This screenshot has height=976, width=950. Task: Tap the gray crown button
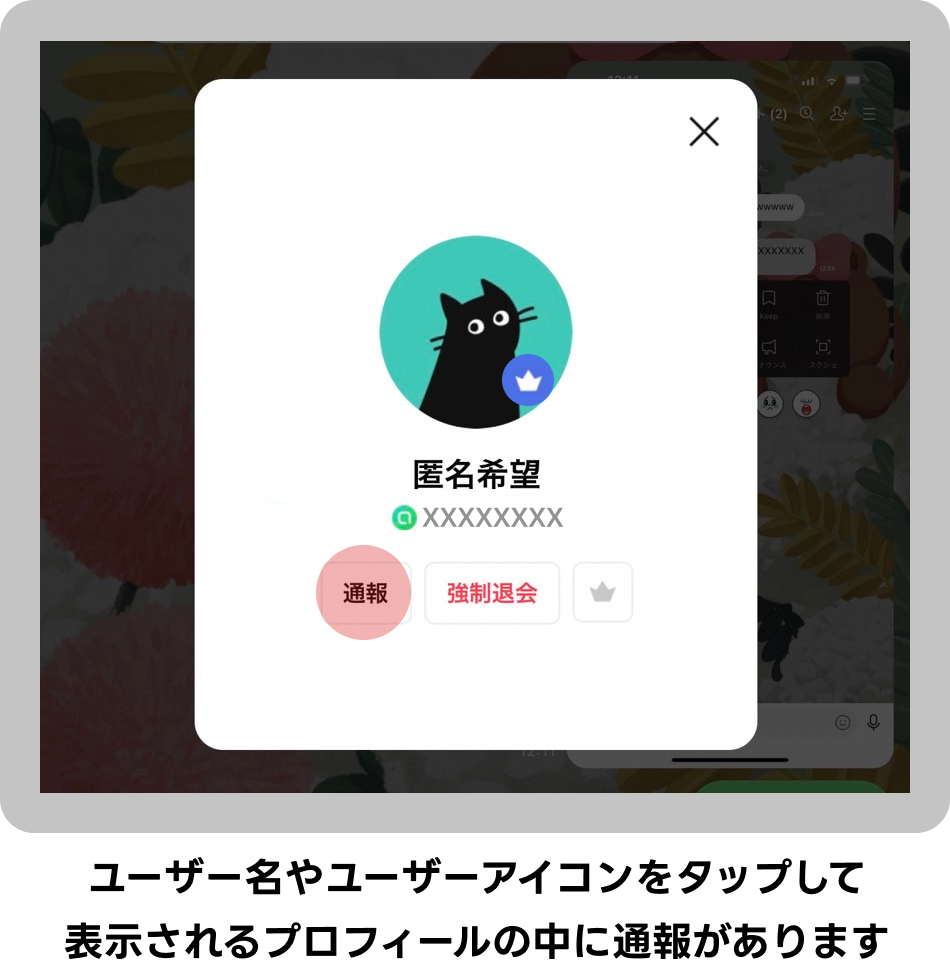(602, 593)
